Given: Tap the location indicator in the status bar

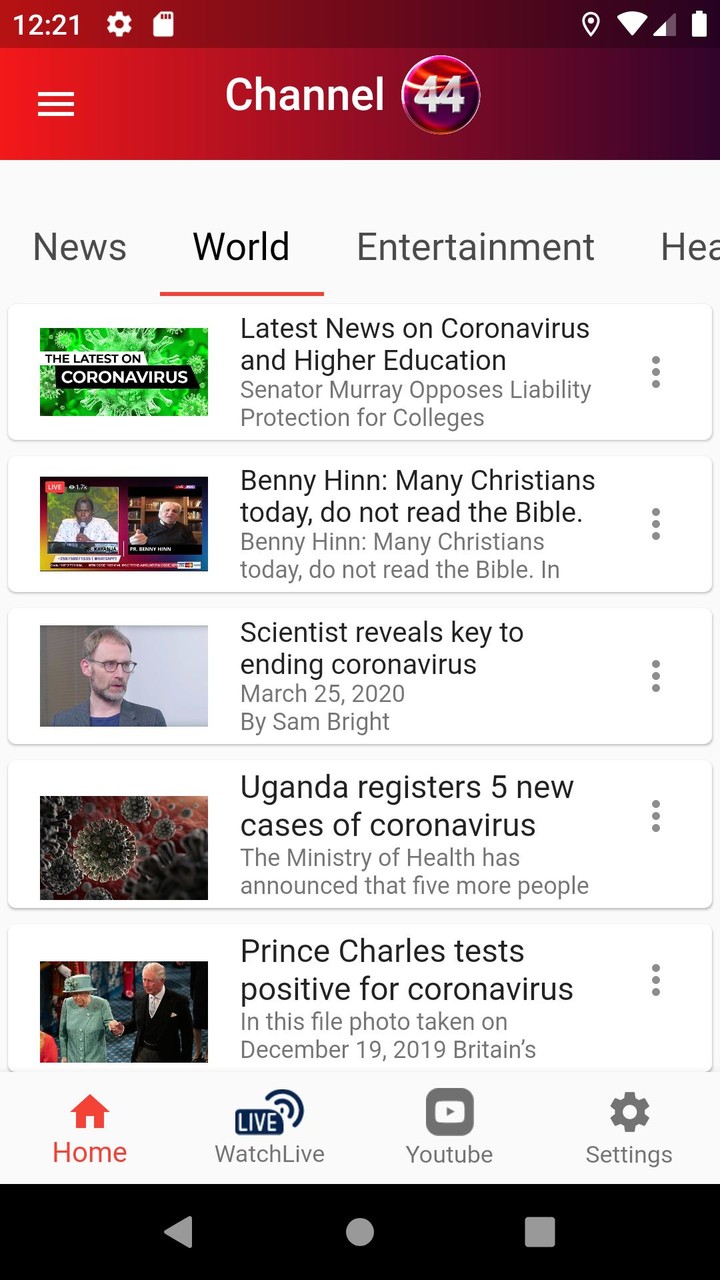Looking at the screenshot, I should (591, 23).
